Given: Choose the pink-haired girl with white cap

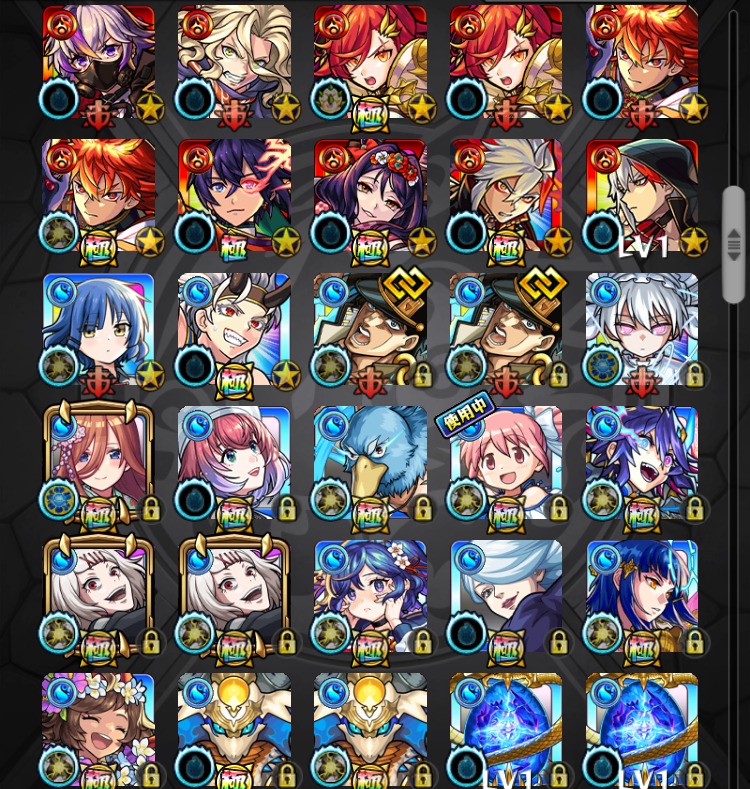Looking at the screenshot, I should pyautogui.click(x=234, y=462).
